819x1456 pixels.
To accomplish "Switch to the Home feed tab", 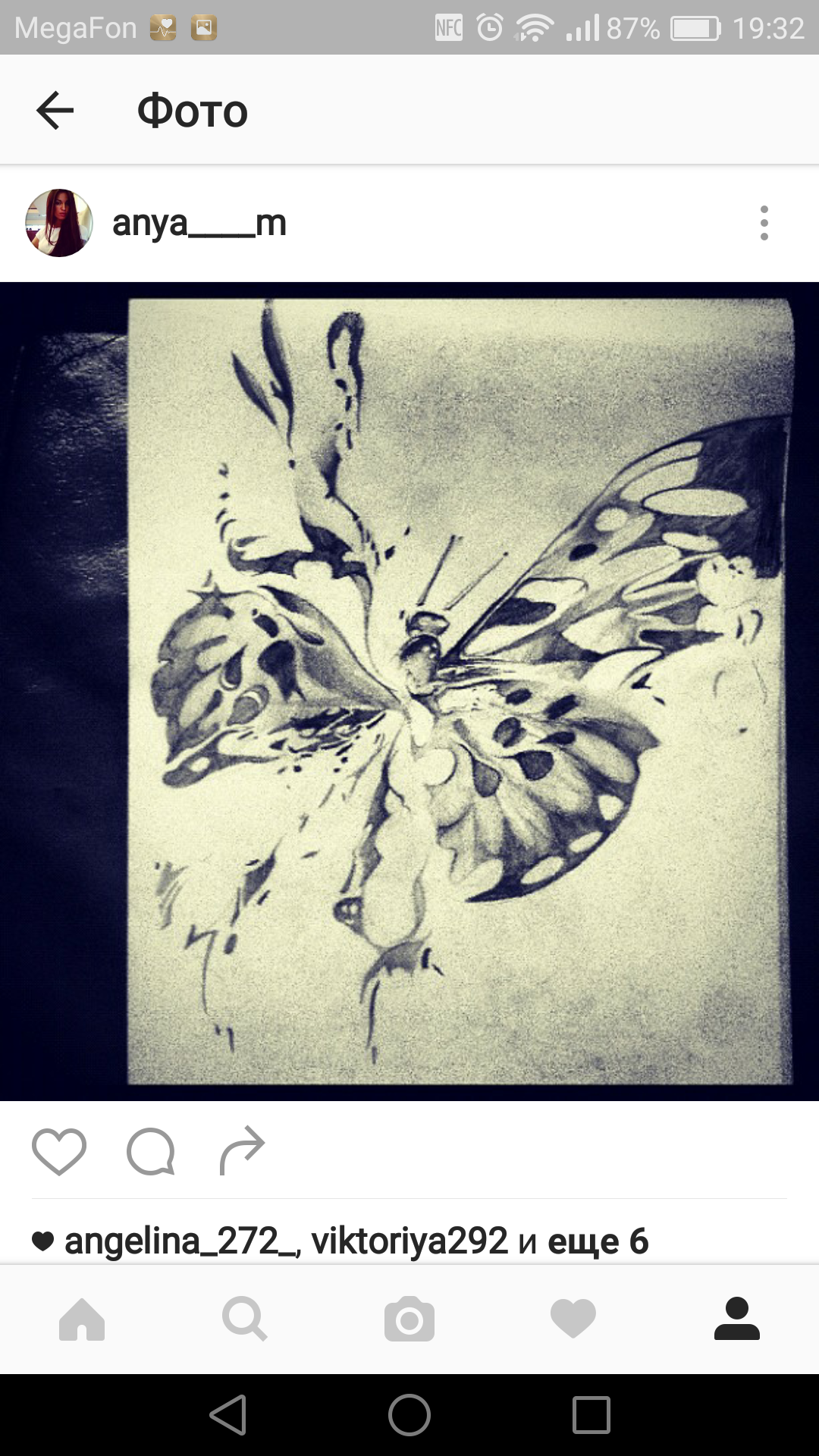I will tap(82, 1319).
